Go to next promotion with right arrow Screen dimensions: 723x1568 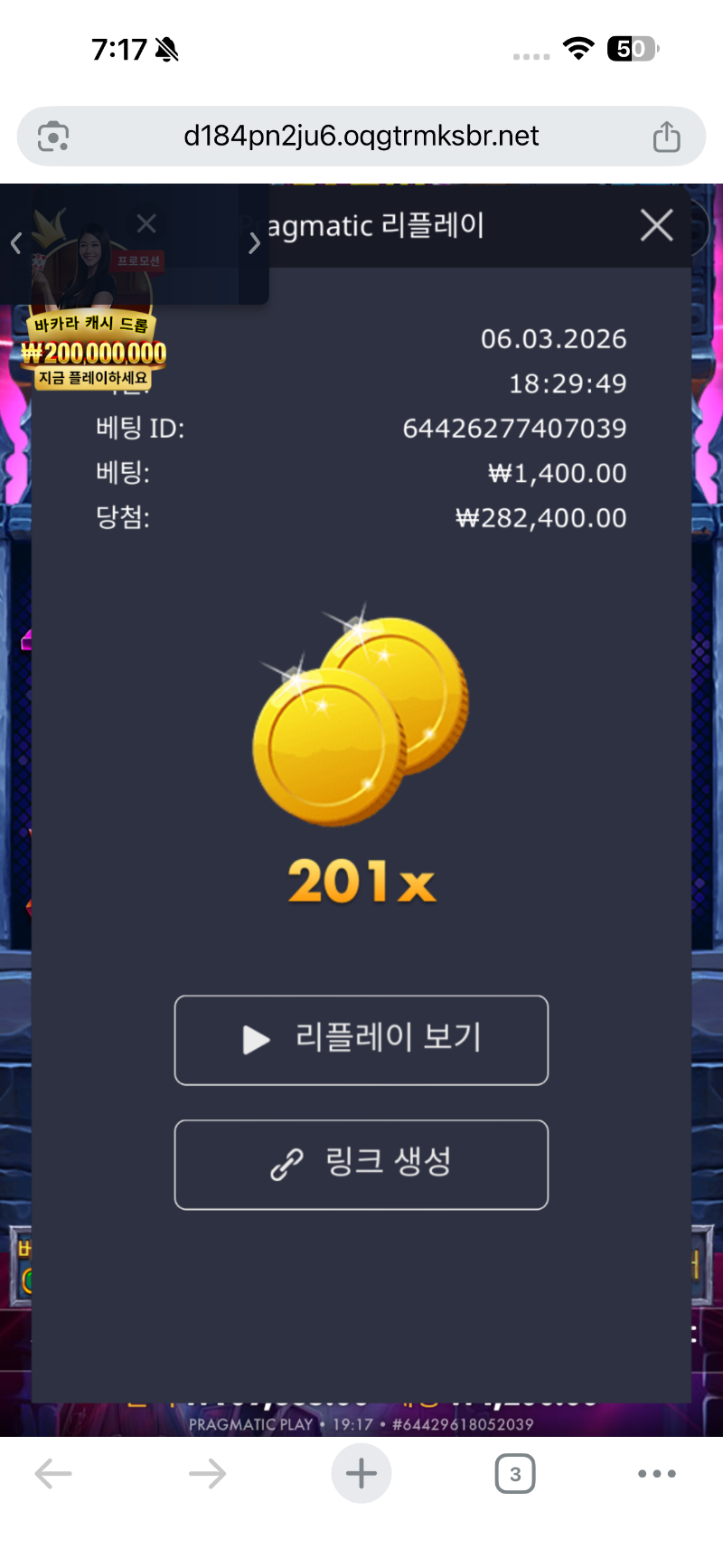(255, 243)
